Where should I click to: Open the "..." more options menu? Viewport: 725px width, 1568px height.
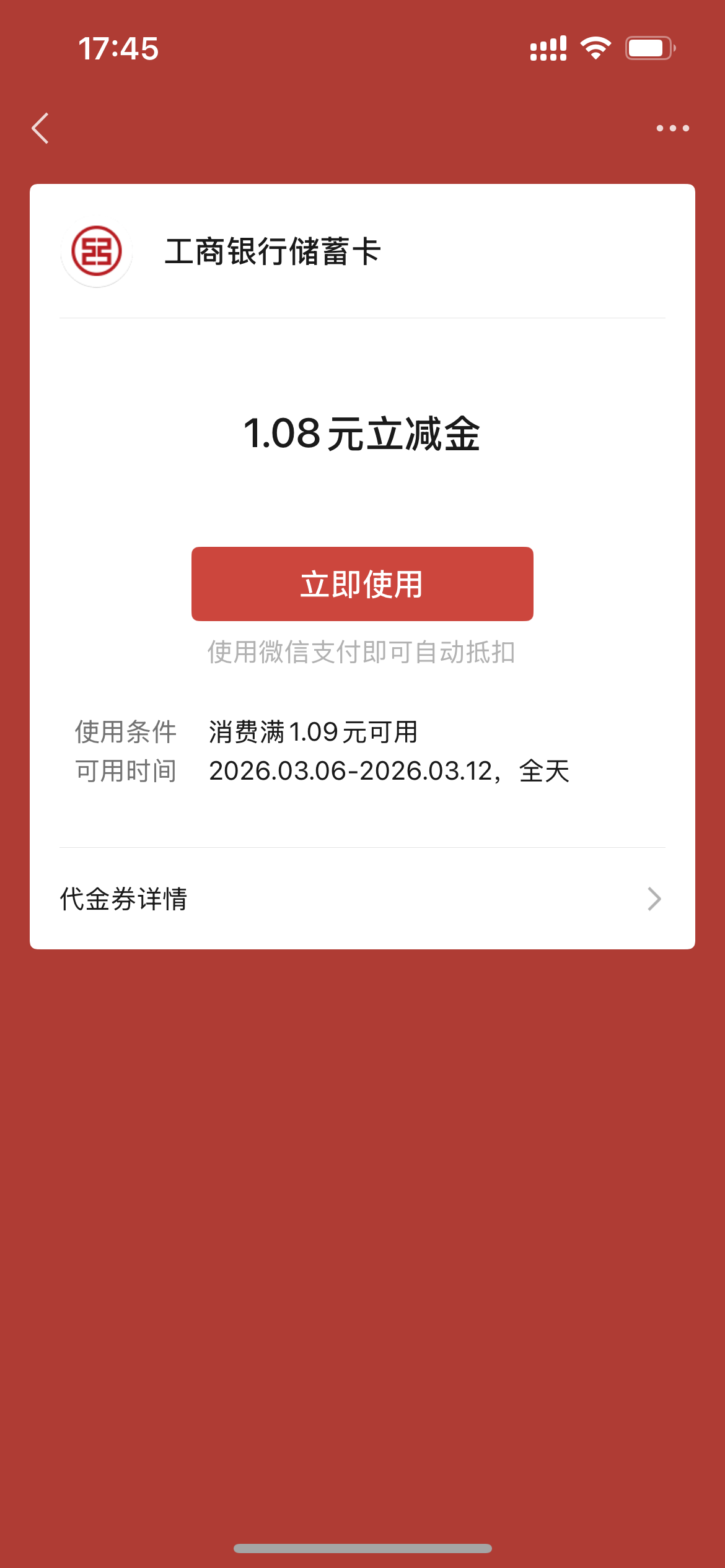point(674,128)
